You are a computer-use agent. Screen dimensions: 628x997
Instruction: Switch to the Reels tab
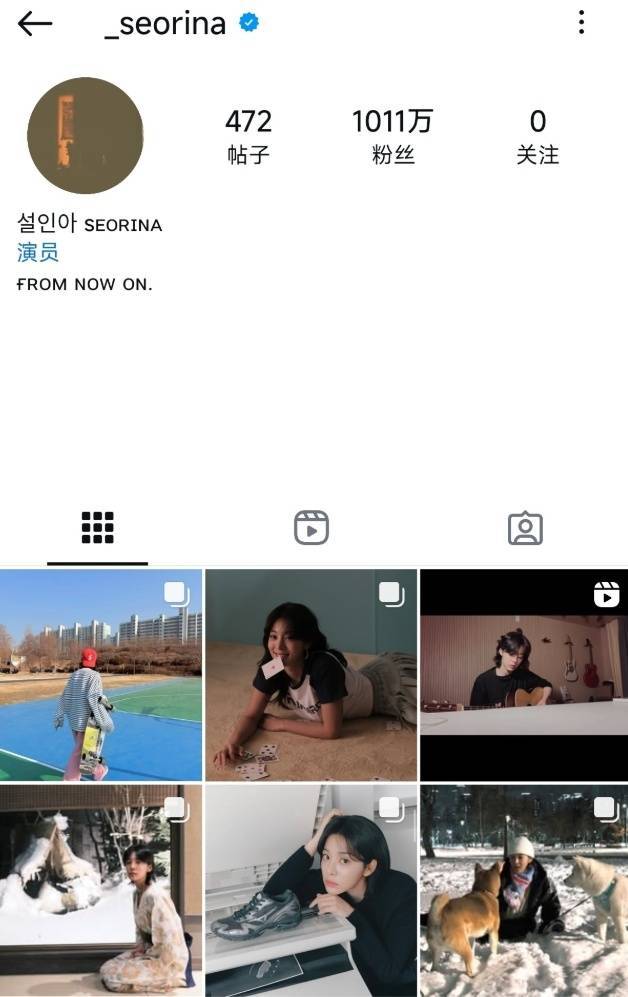(x=311, y=528)
